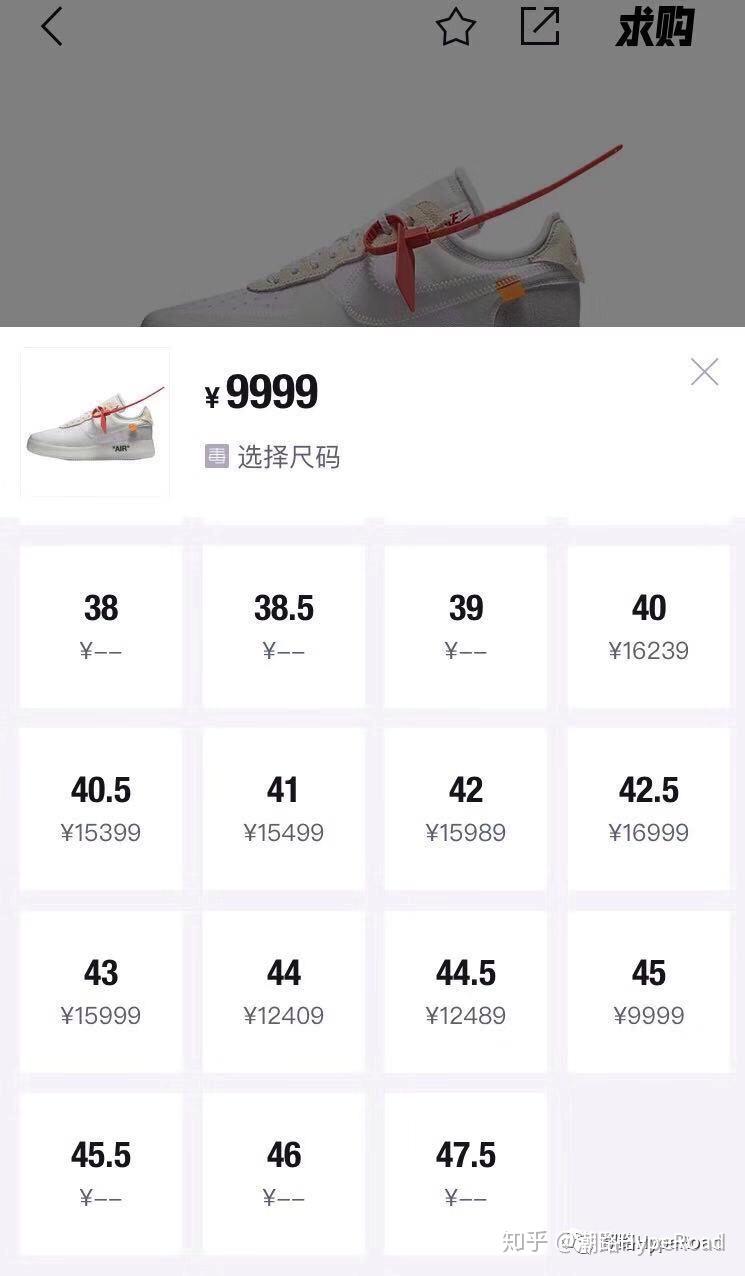
Task: Choose size 40.5 at ¥15399
Action: 101,809
